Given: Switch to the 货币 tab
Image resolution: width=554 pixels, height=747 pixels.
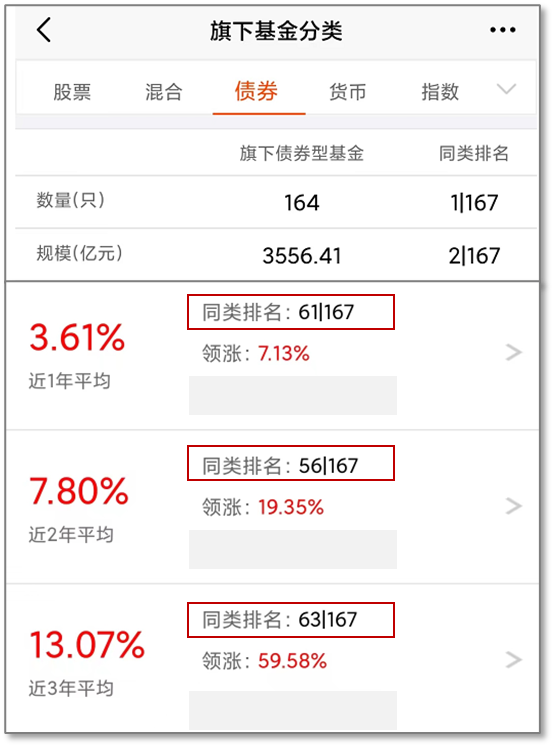Looking at the screenshot, I should (x=348, y=91).
